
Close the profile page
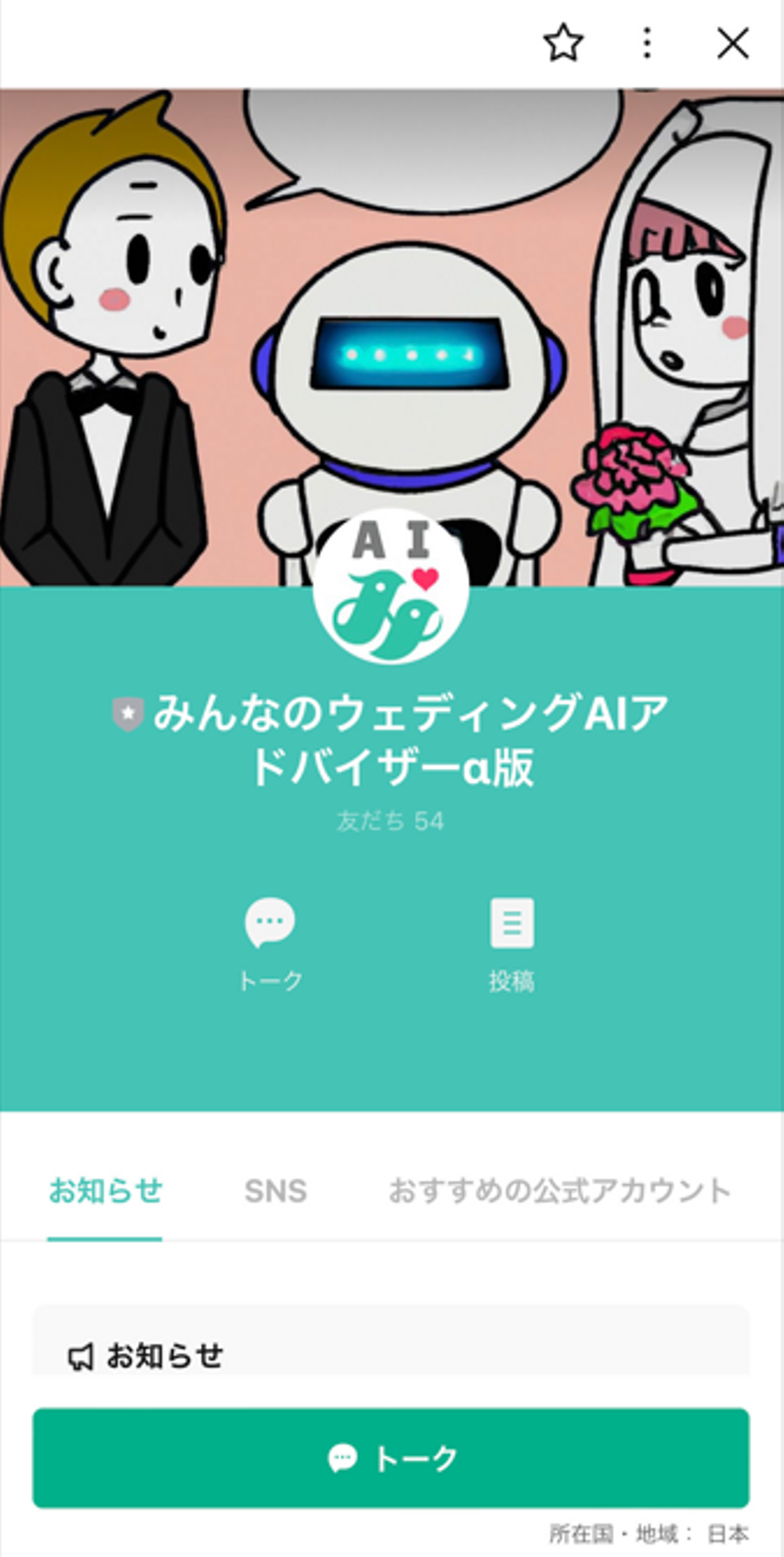coord(733,44)
